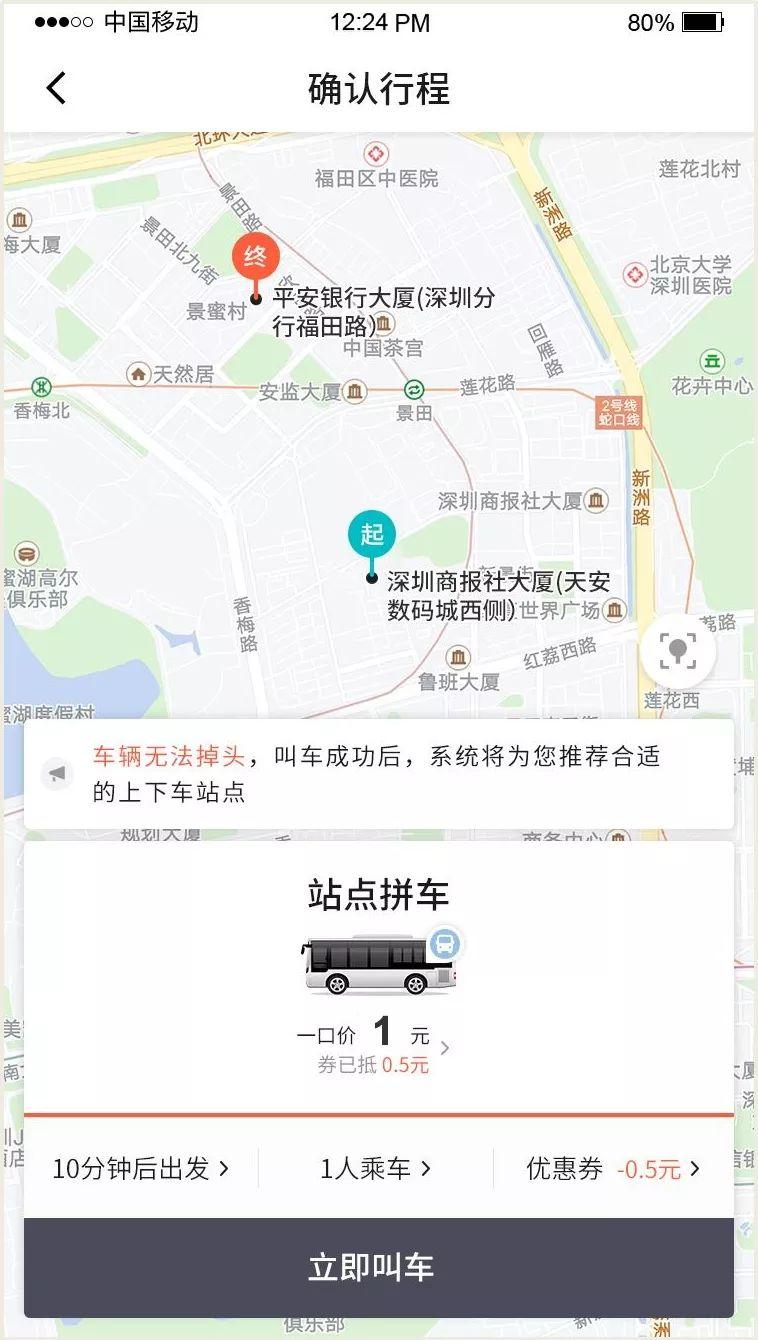Expand fare details next to 1元 price
The image size is (758, 1340).
pos(448,1046)
